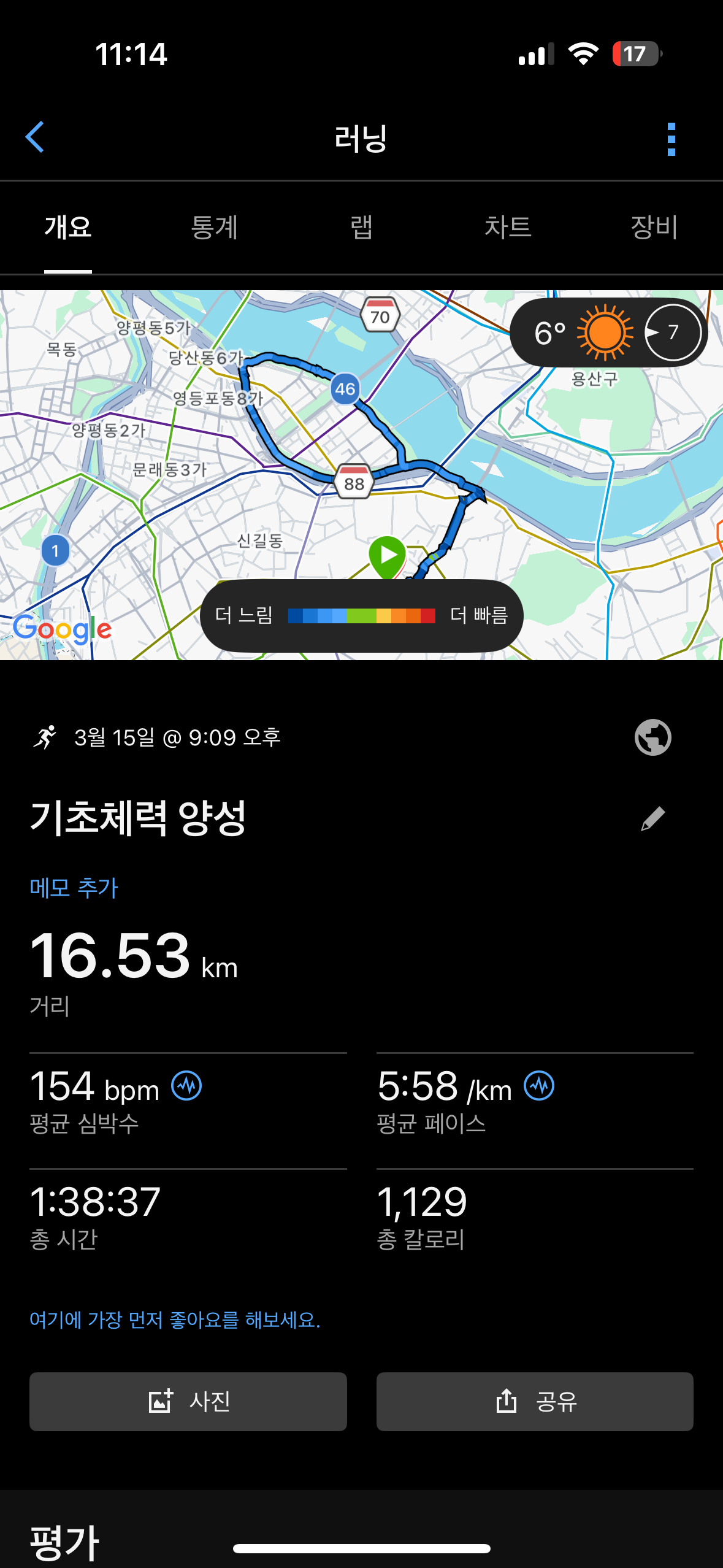Viewport: 723px width, 1568px height.
Task: Open the three-dot overflow menu
Action: [671, 139]
